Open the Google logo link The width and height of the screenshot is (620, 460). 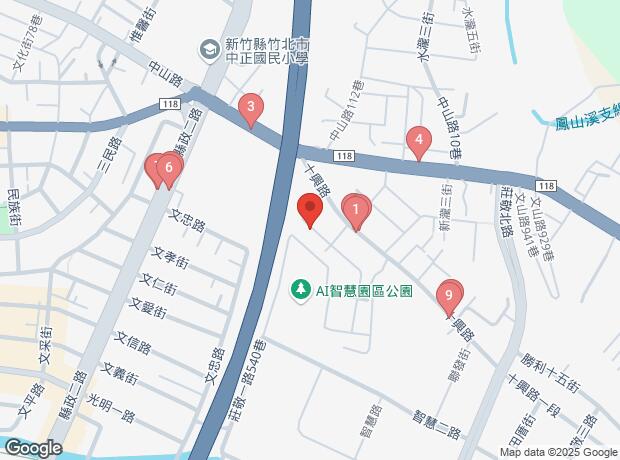coord(32,447)
